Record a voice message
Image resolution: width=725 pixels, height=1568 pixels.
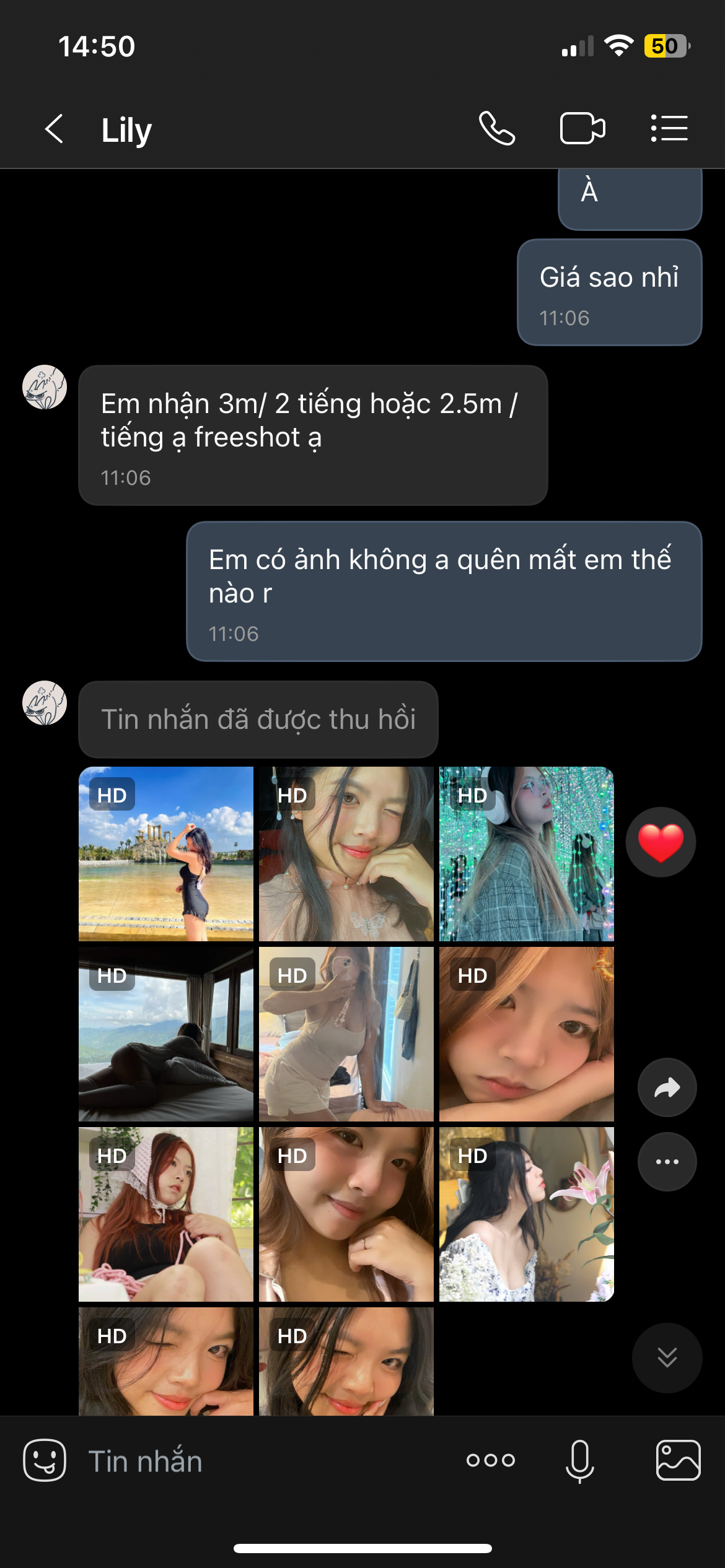580,1460
